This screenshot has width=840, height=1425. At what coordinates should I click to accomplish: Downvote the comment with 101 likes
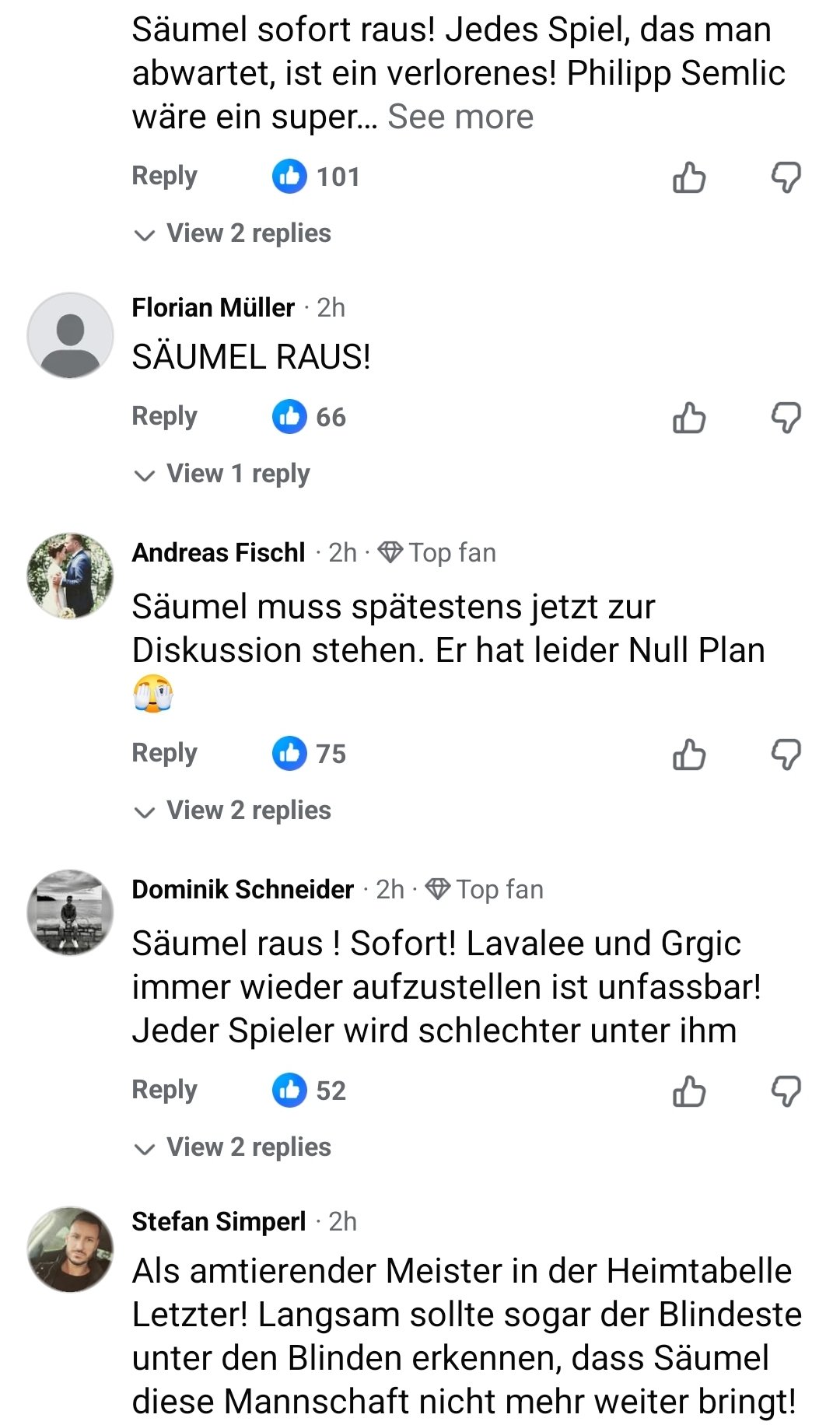pos(786,177)
